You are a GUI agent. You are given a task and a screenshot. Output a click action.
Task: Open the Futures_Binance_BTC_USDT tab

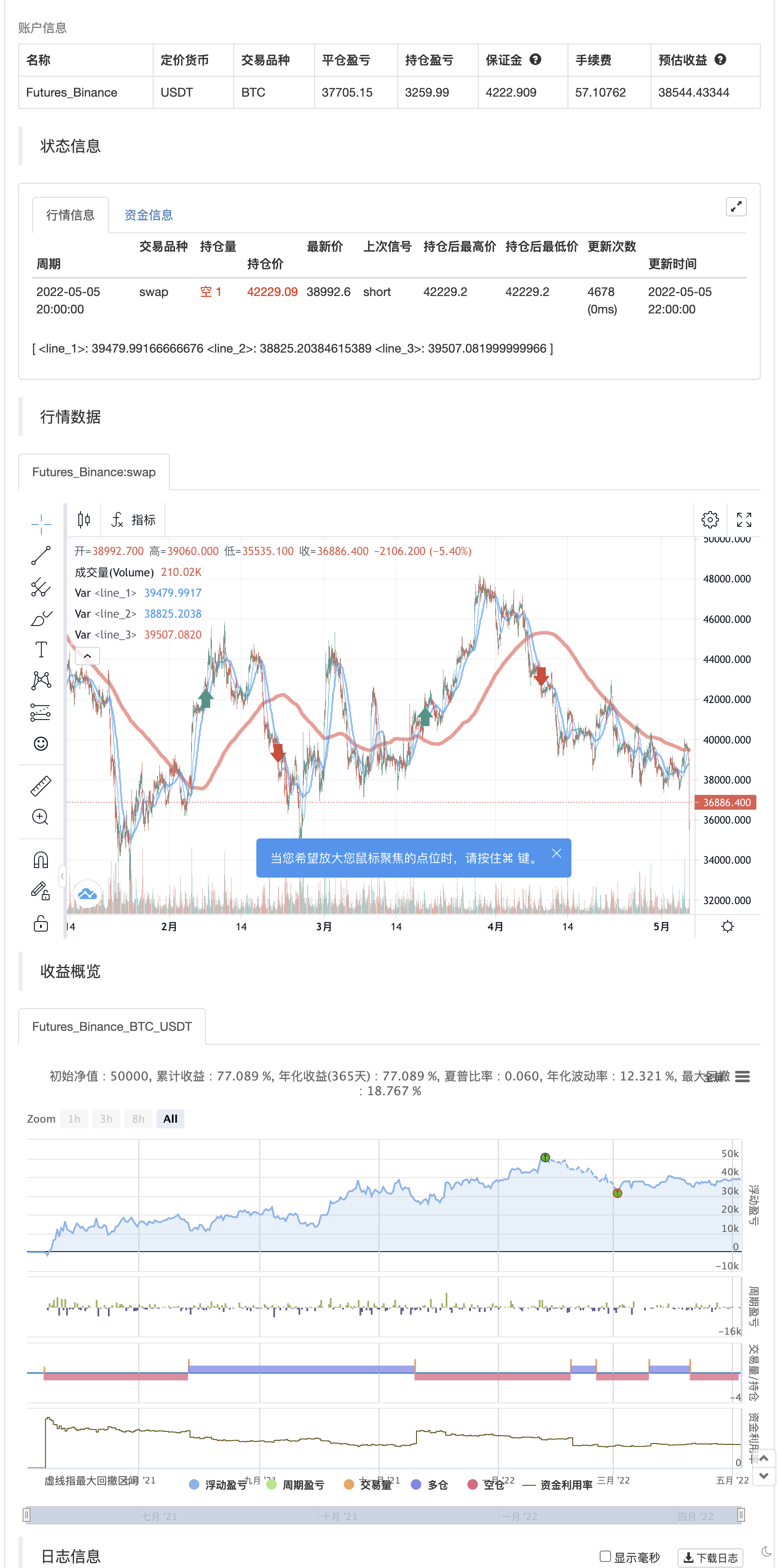(x=112, y=1026)
